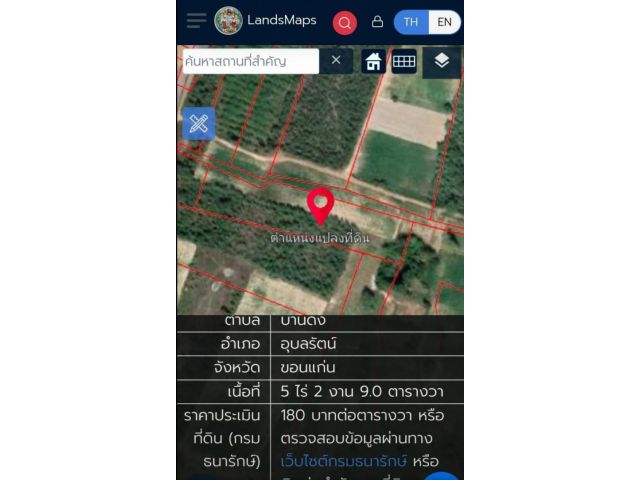The image size is (640, 480).
Task: Switch language to TH
Action: click(x=411, y=22)
